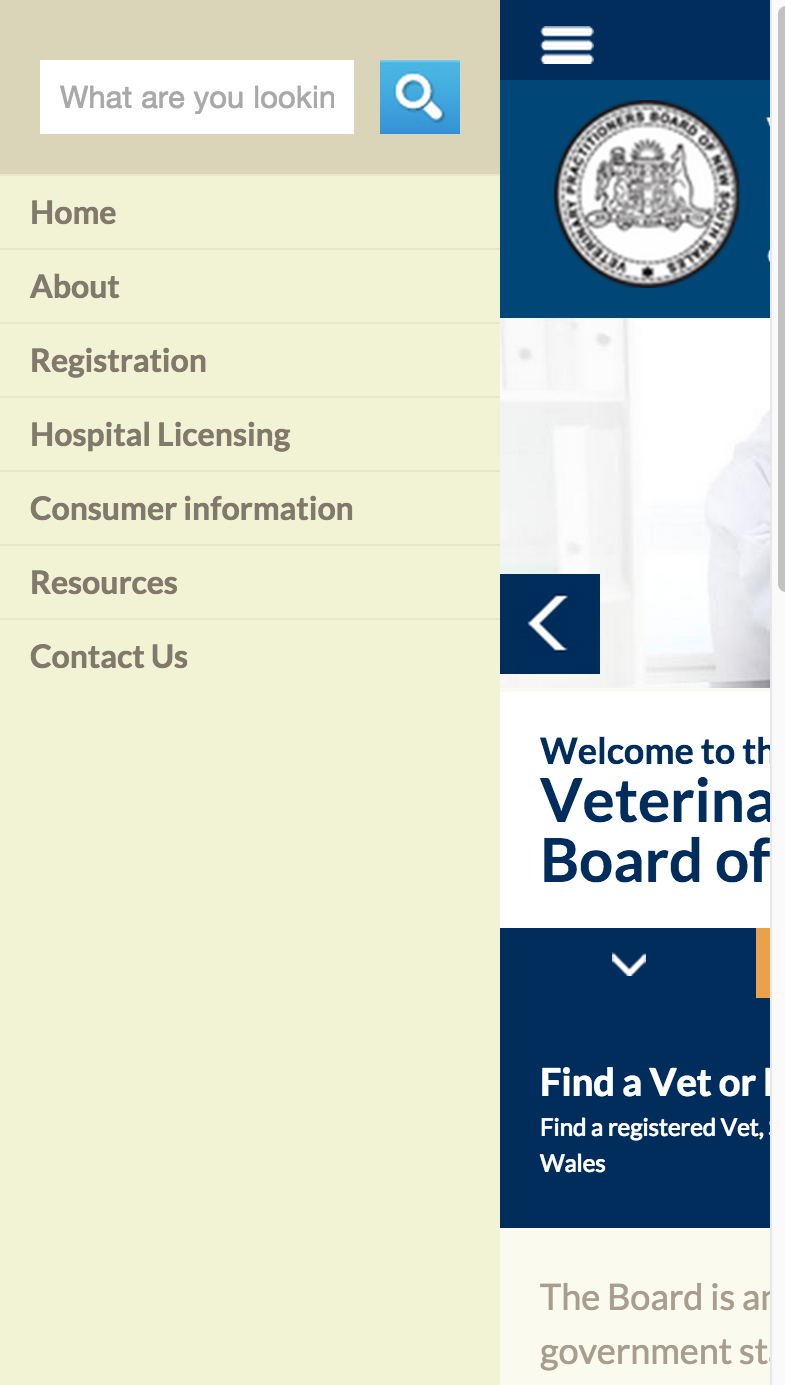Go to Resources
Screen dimensions: 785x1385
[250, 582]
